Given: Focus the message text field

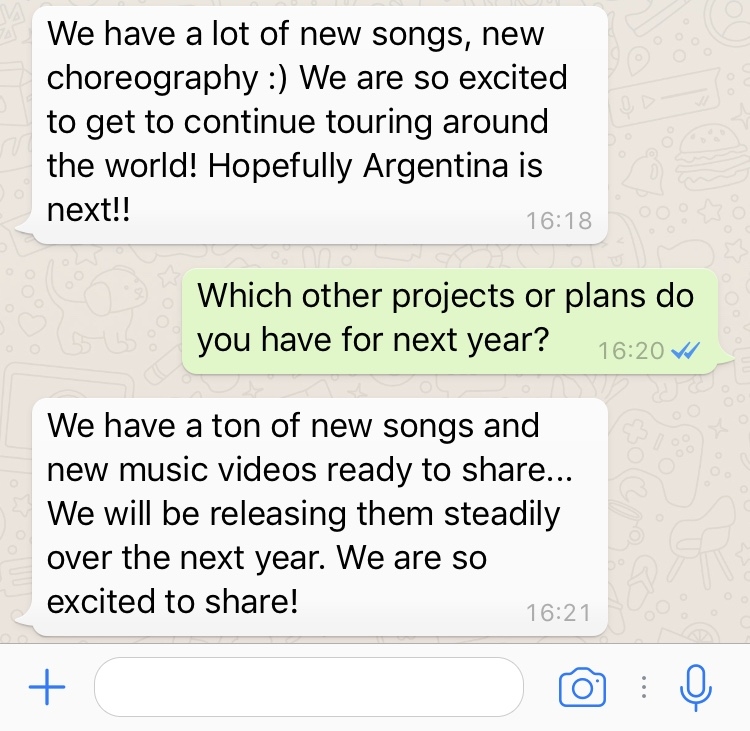Looking at the screenshot, I should pyautogui.click(x=308, y=687).
